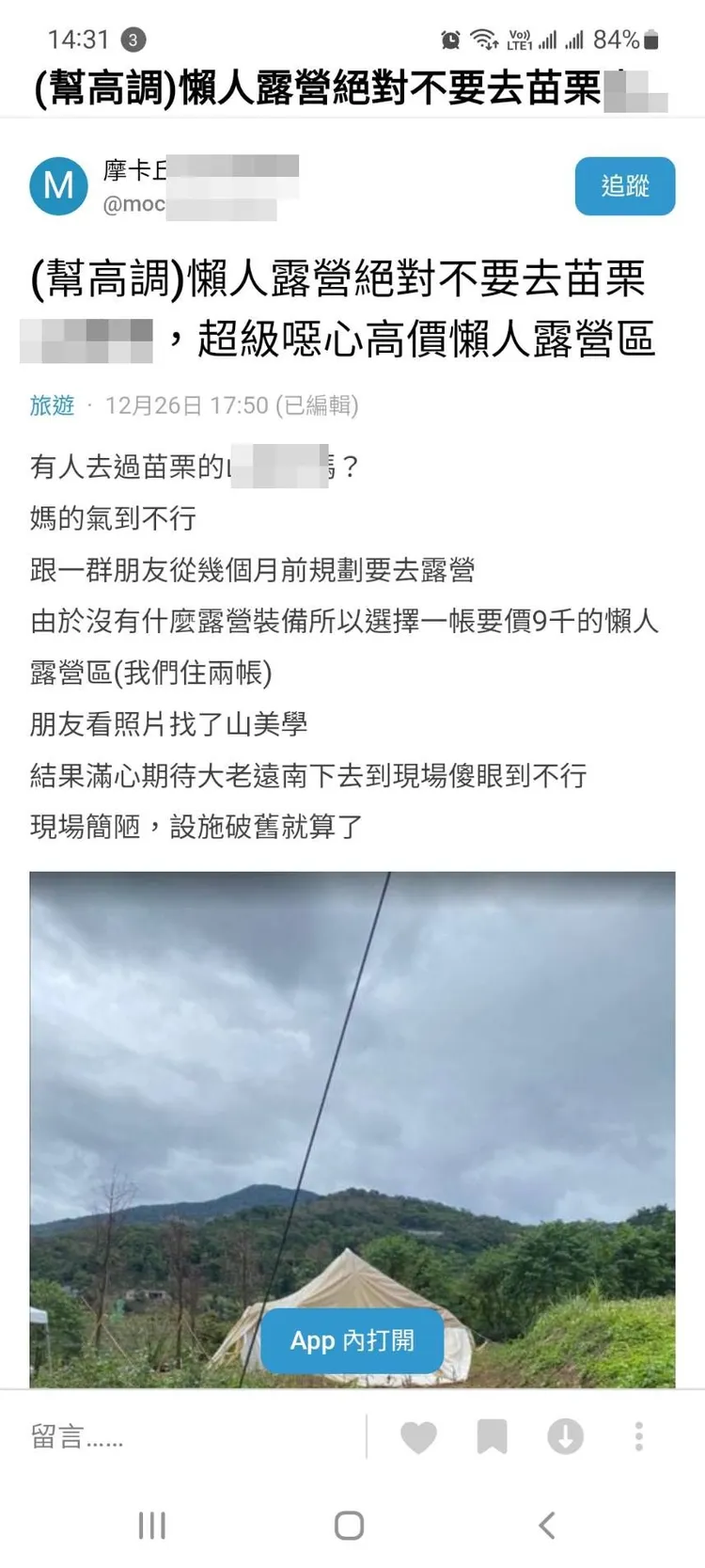
Task: Tap the status bar alarm icon
Action: pyautogui.click(x=450, y=40)
